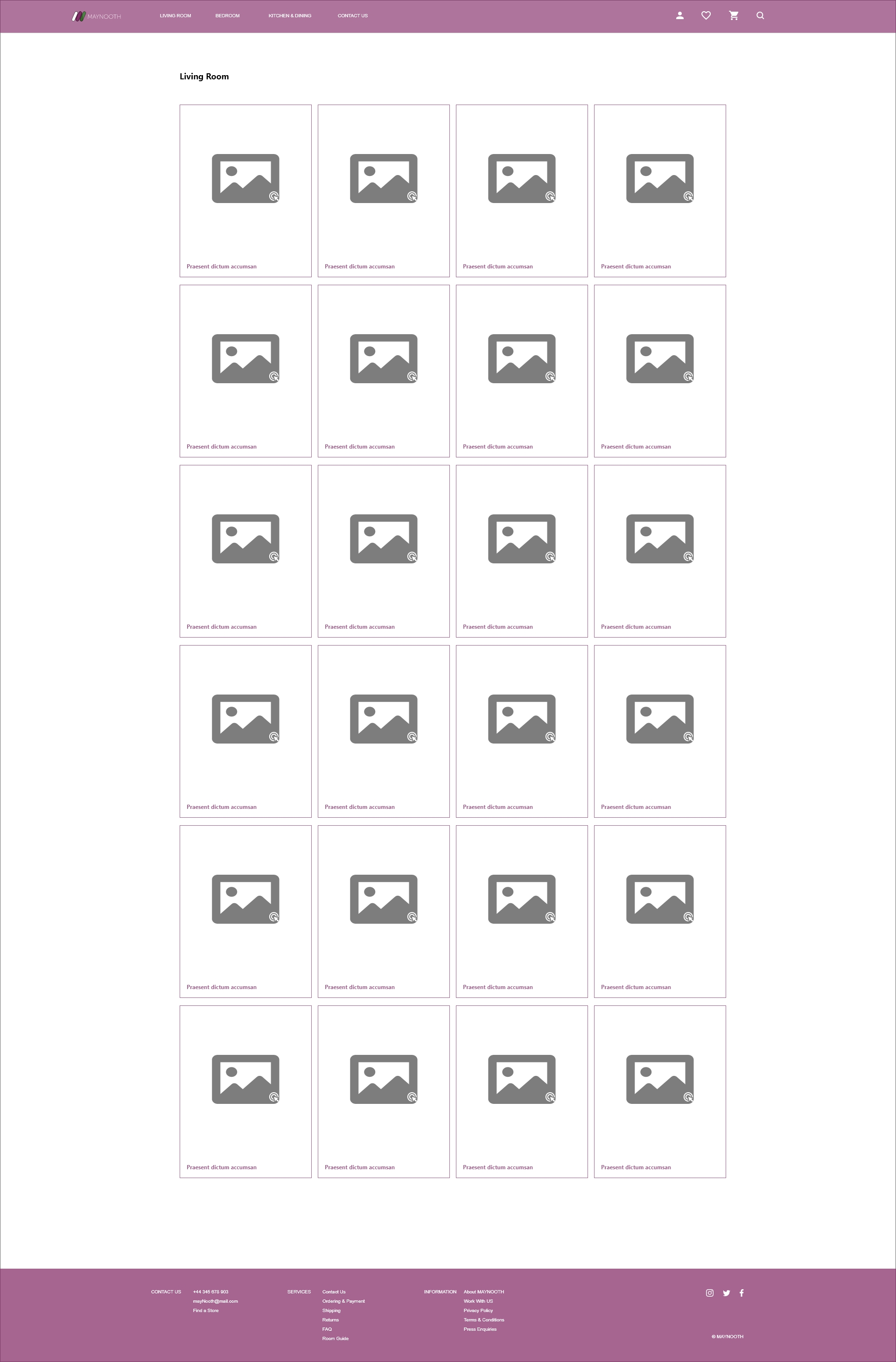
Task: Open the Returns link
Action: [330, 1320]
